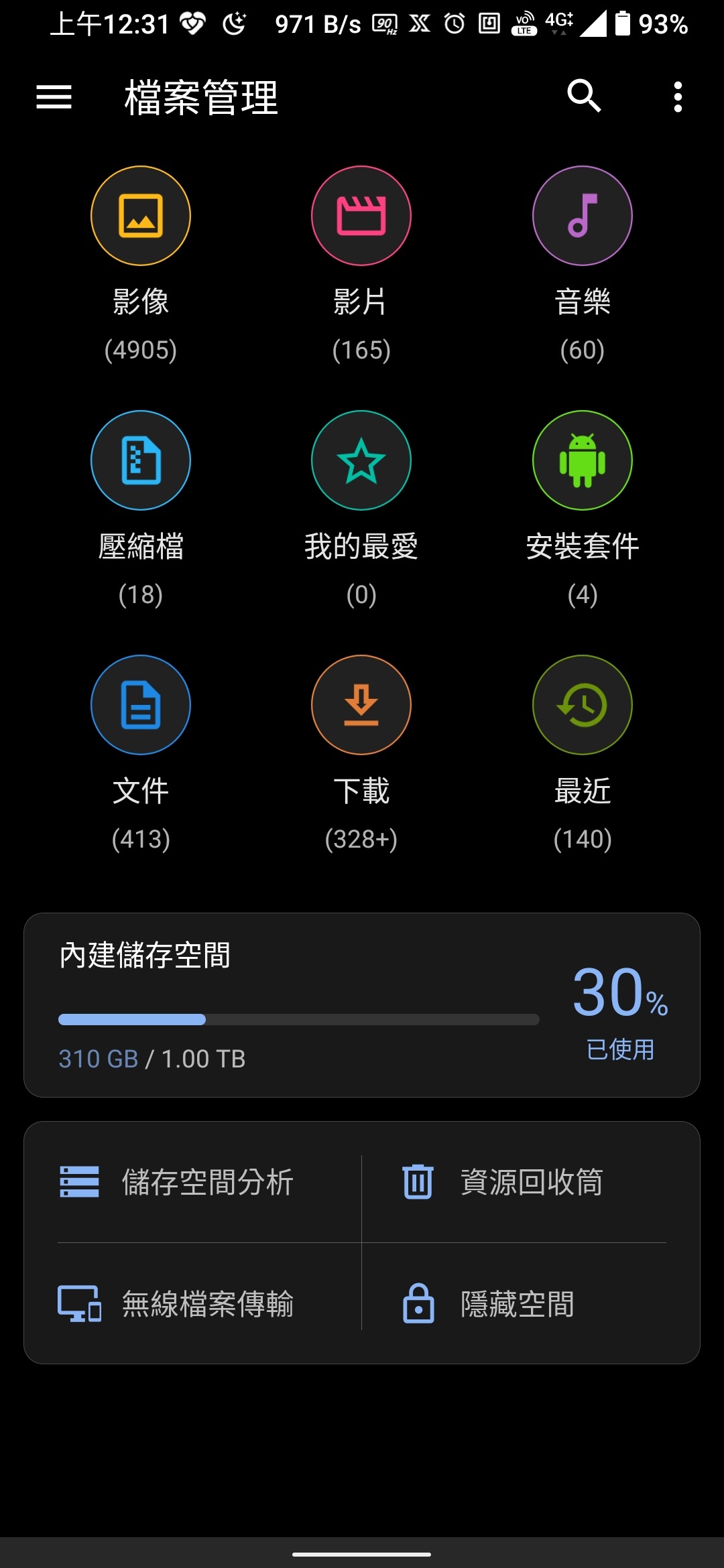This screenshot has width=724, height=1568.
Task: Open the three-dot overflow menu
Action: (x=678, y=96)
